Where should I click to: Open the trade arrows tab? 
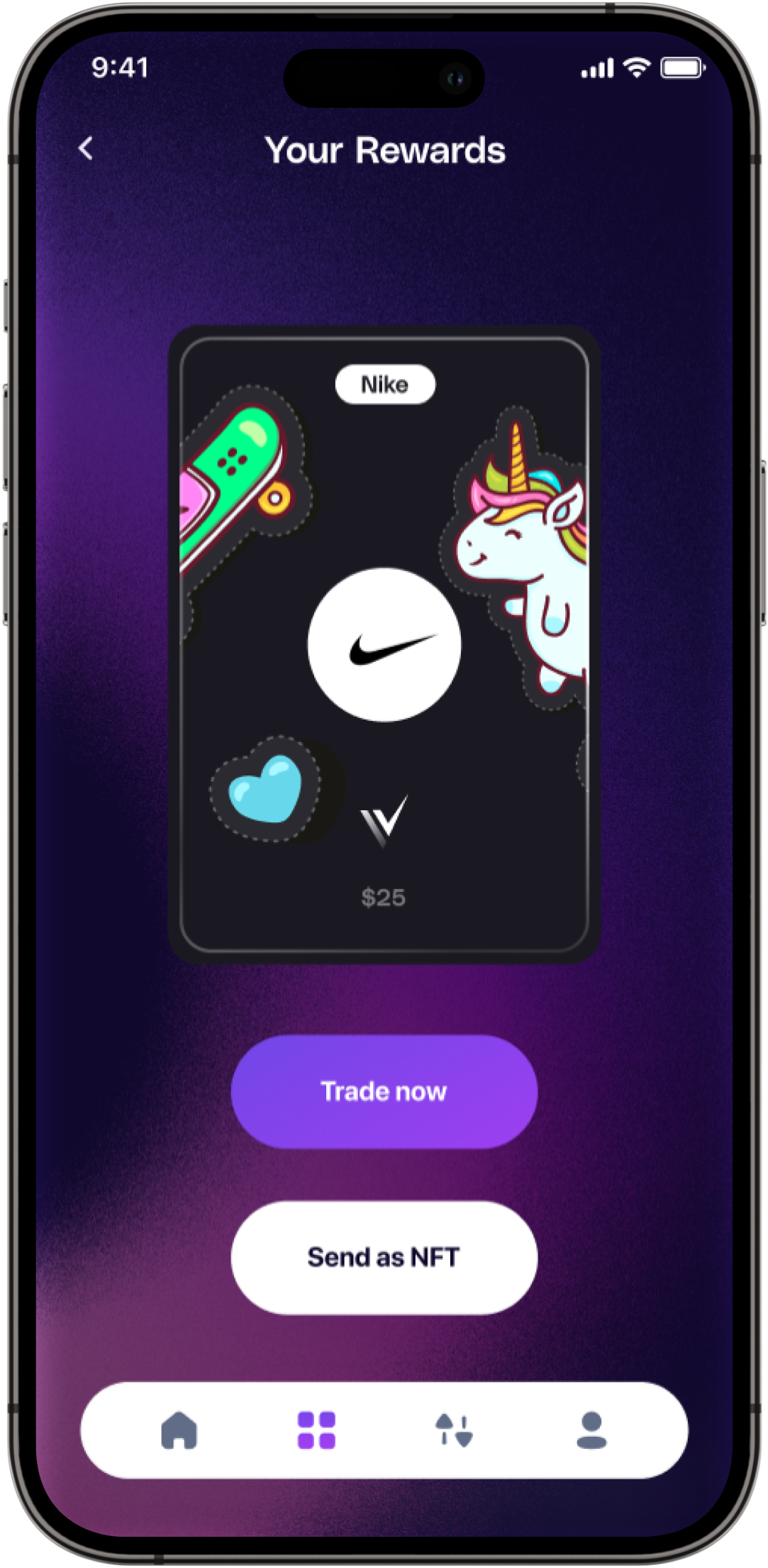(x=454, y=1430)
